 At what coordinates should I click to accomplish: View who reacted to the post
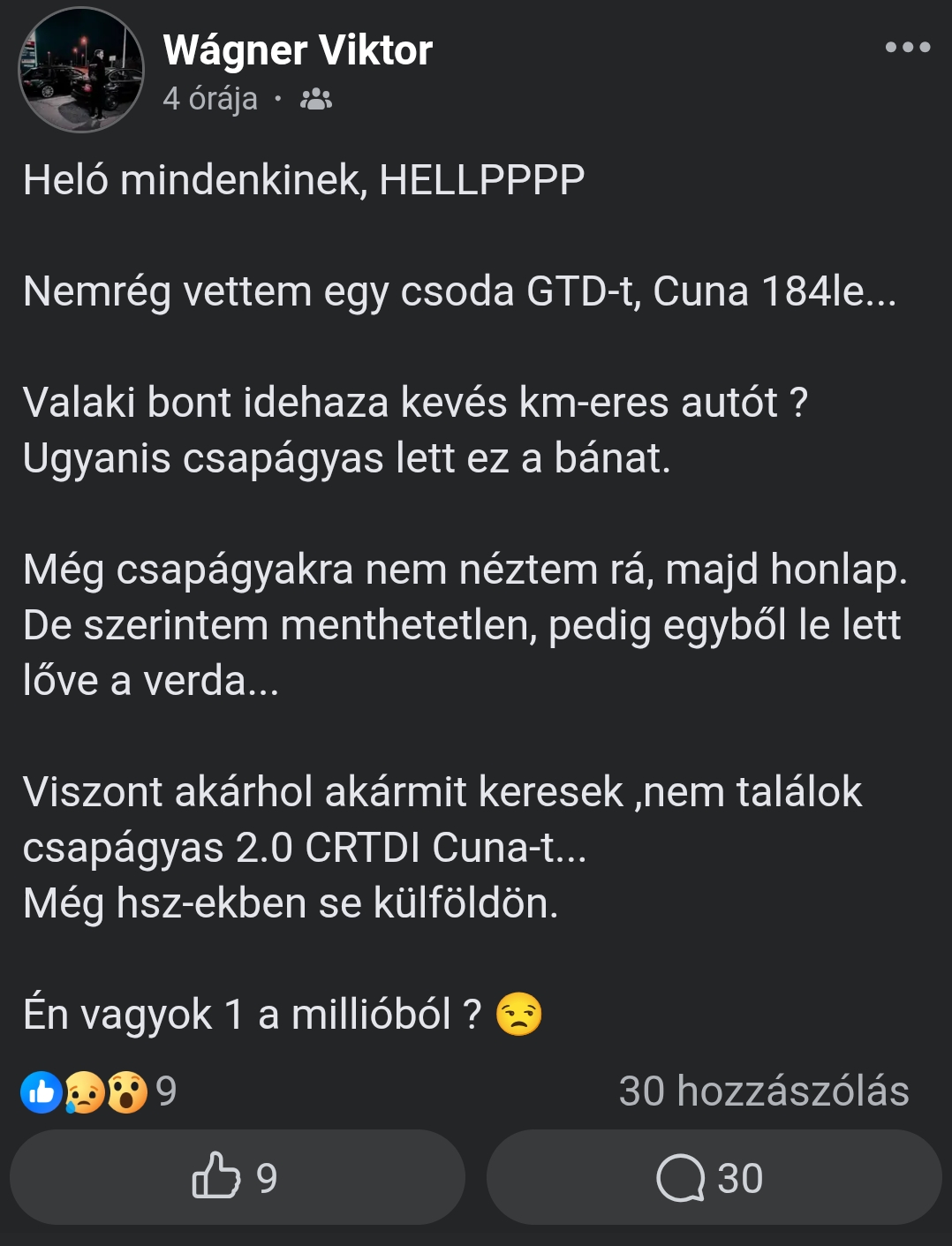click(x=99, y=1091)
